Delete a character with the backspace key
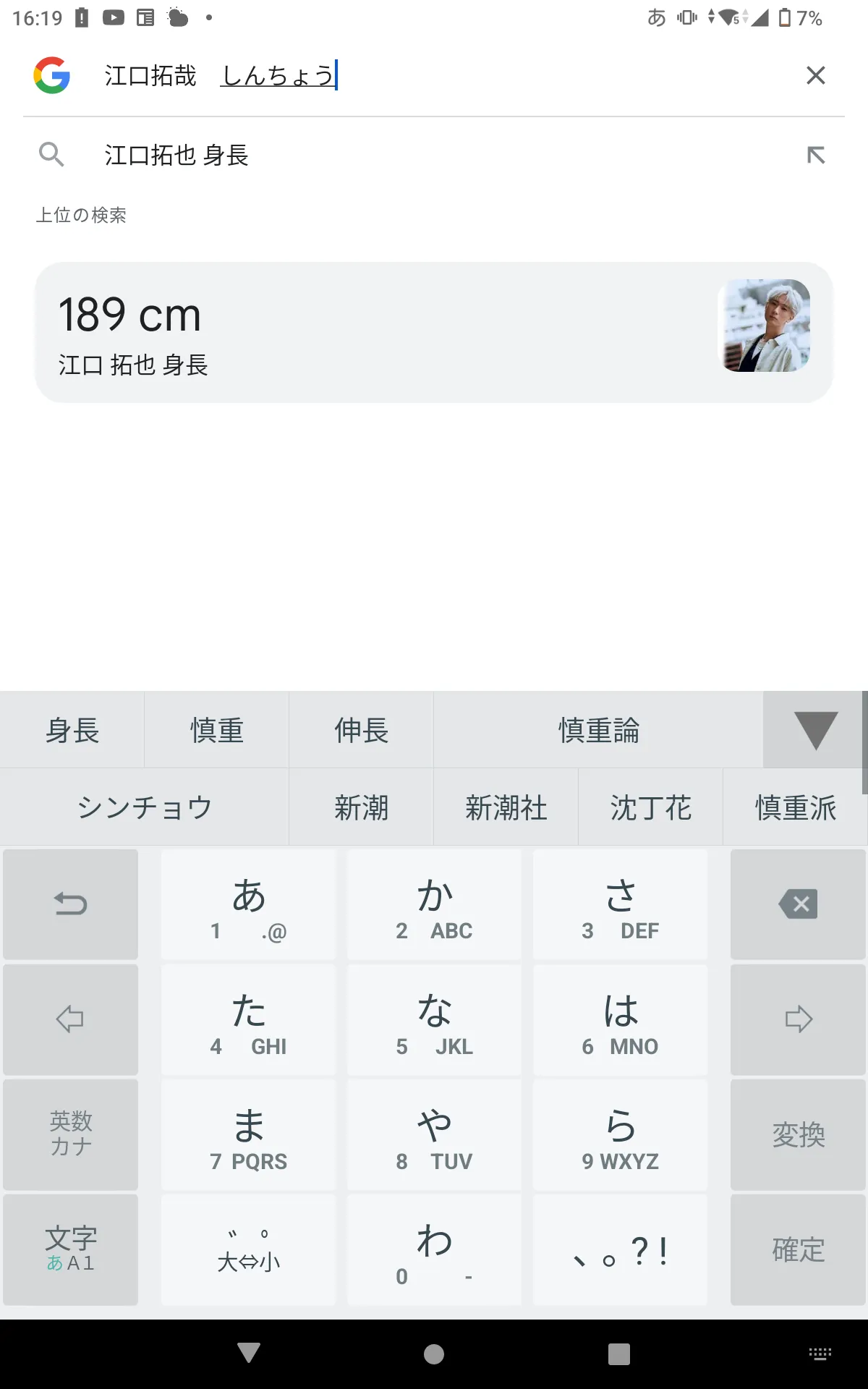868x1389 pixels. 798,904
